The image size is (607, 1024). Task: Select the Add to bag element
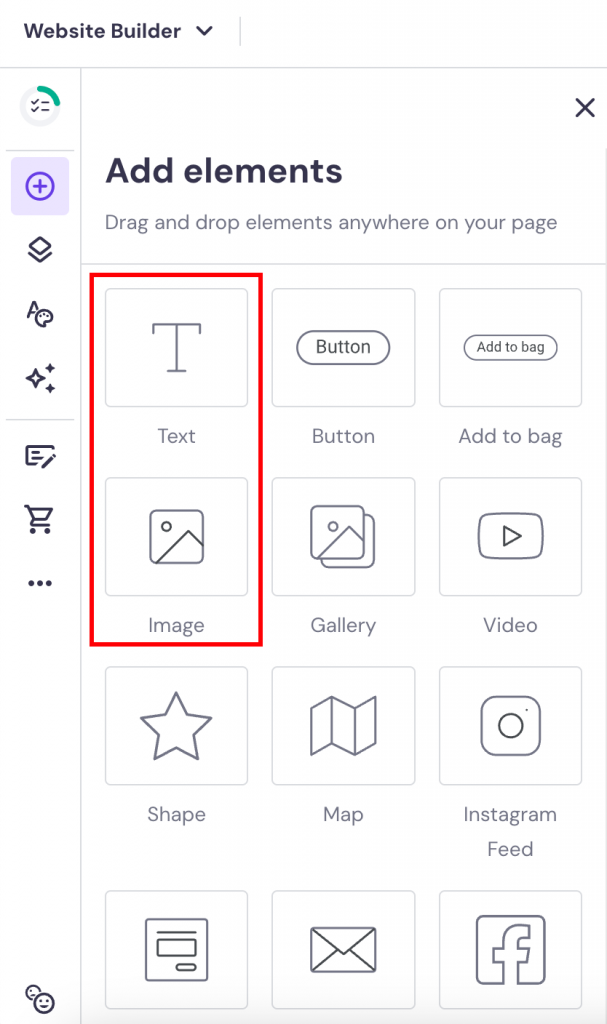[510, 348]
